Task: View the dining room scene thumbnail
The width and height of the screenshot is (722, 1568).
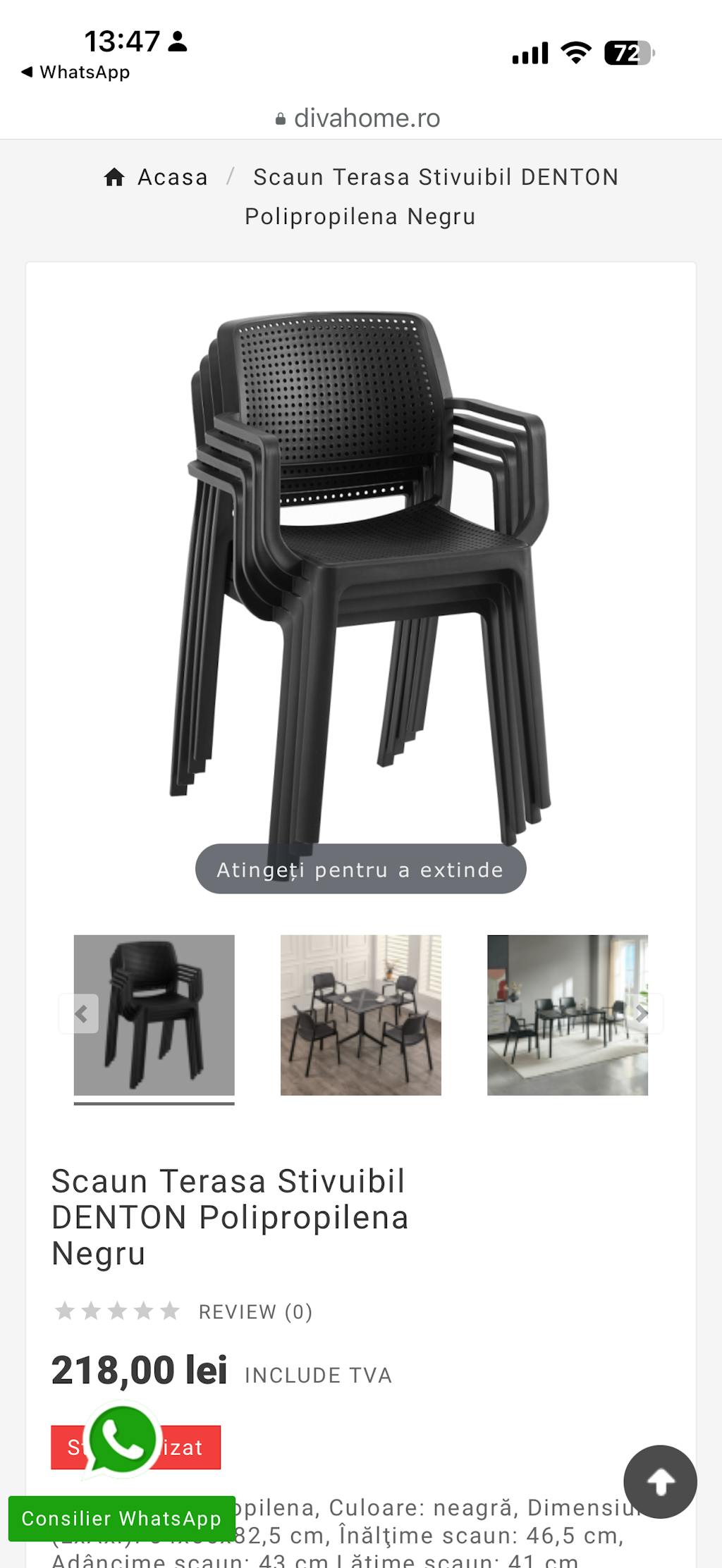Action: [x=561, y=1016]
